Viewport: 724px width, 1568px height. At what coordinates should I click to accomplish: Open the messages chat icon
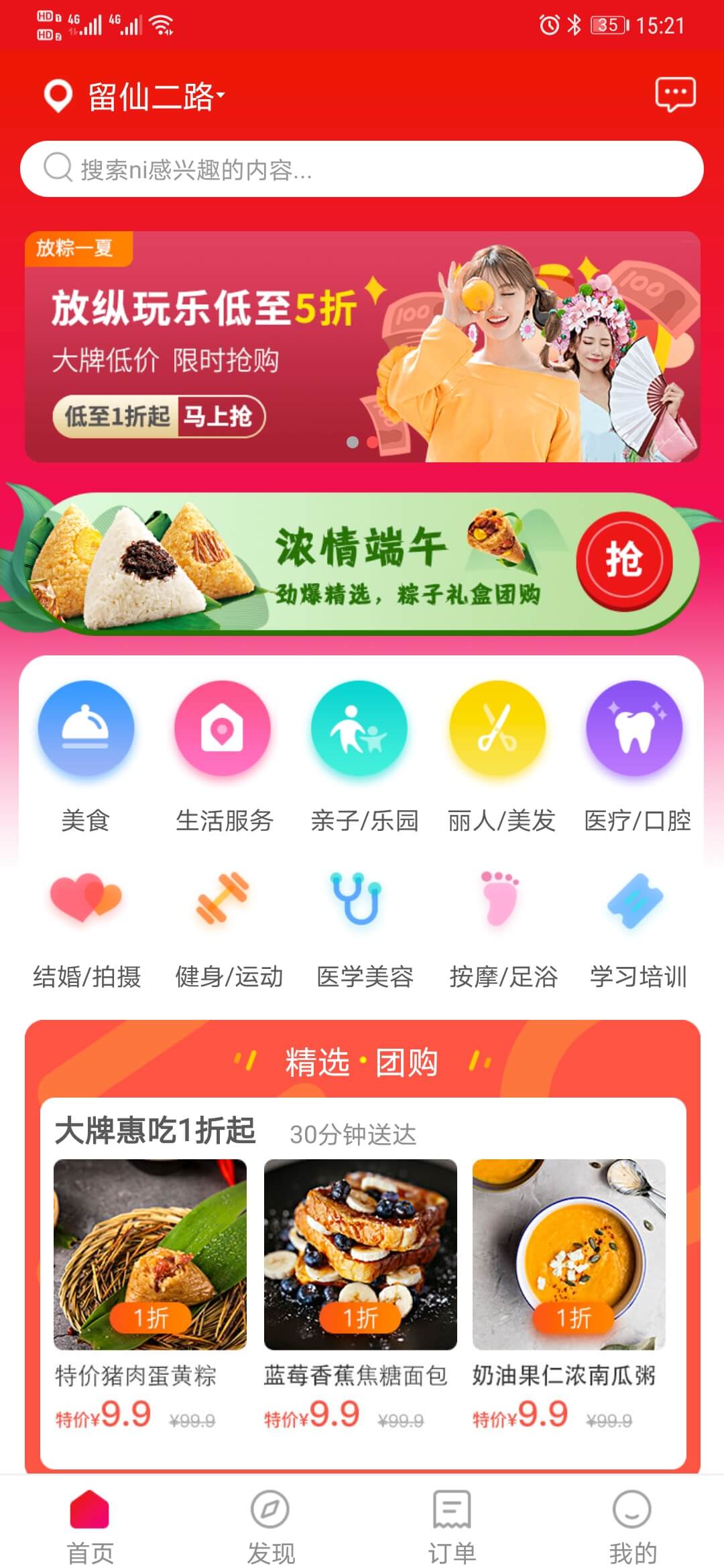(675, 94)
